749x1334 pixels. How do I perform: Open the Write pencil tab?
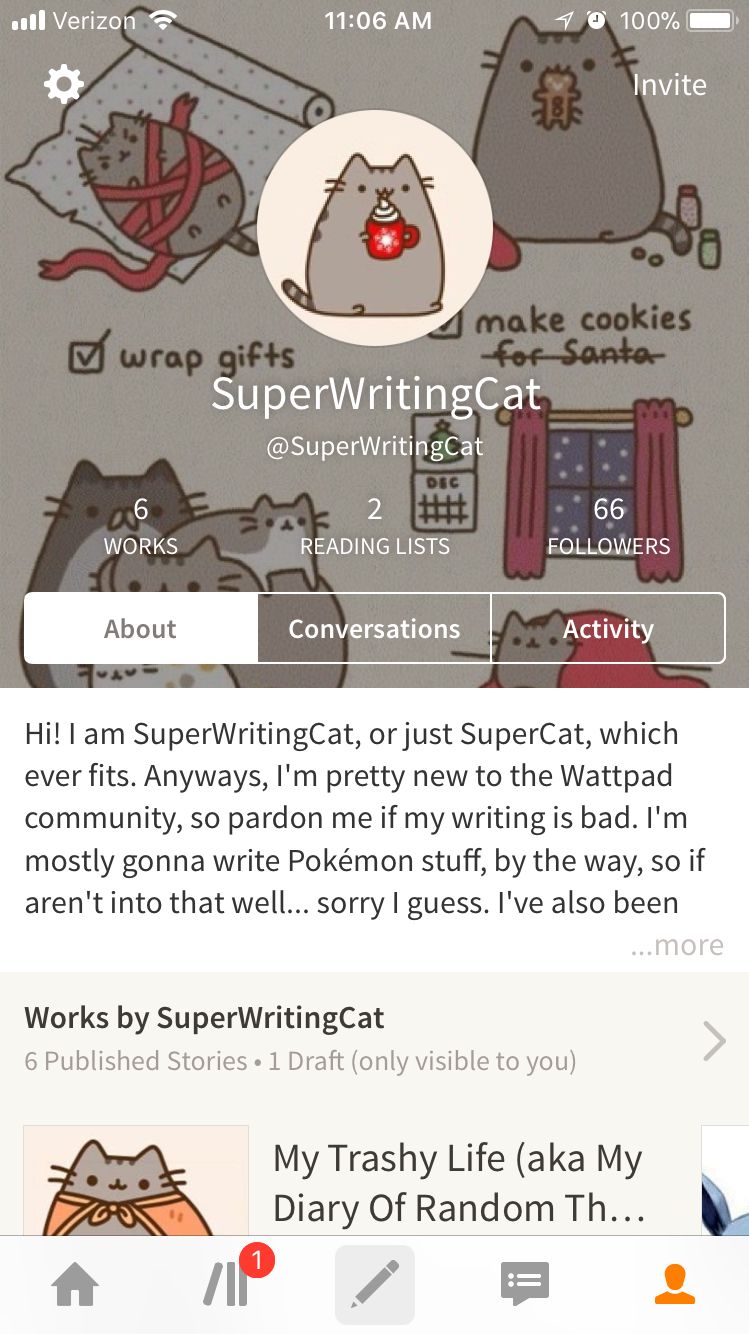(x=375, y=1285)
